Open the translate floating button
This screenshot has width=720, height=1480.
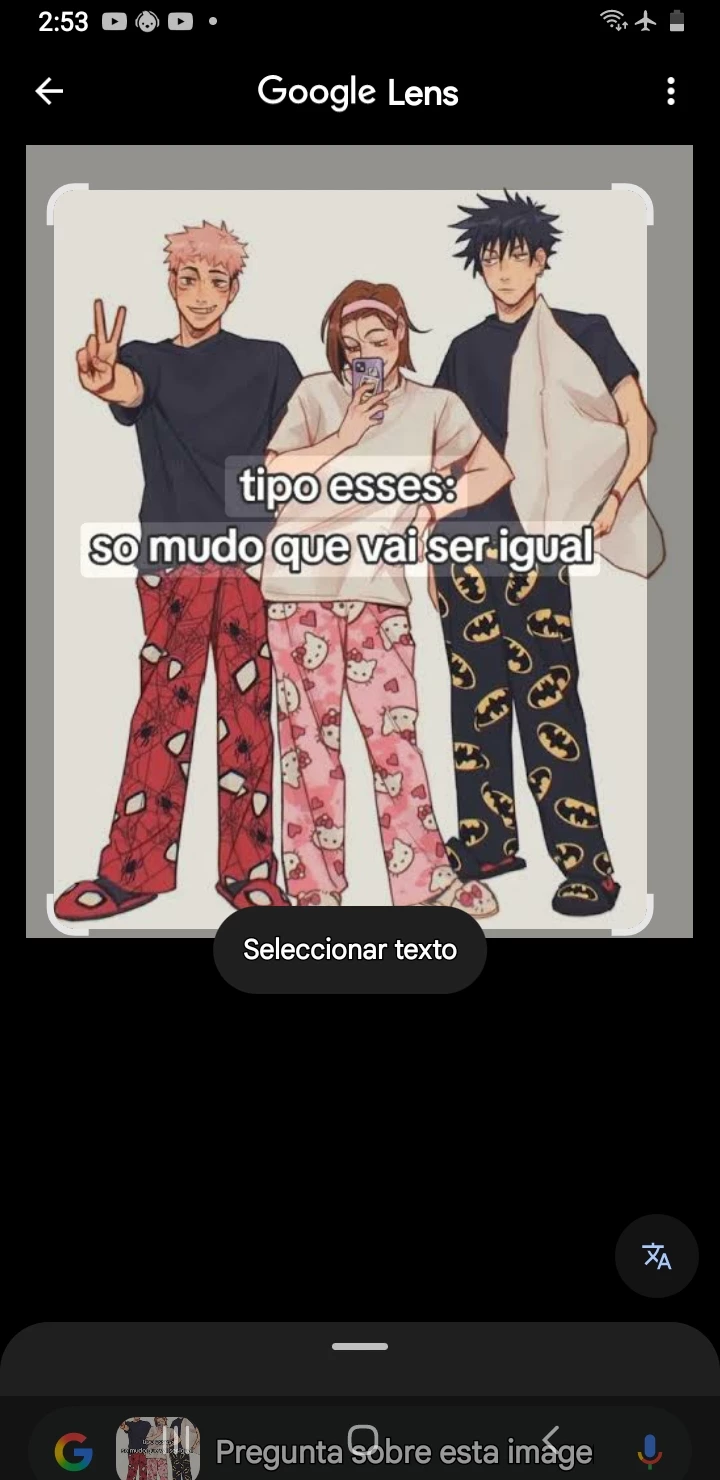pos(656,1256)
